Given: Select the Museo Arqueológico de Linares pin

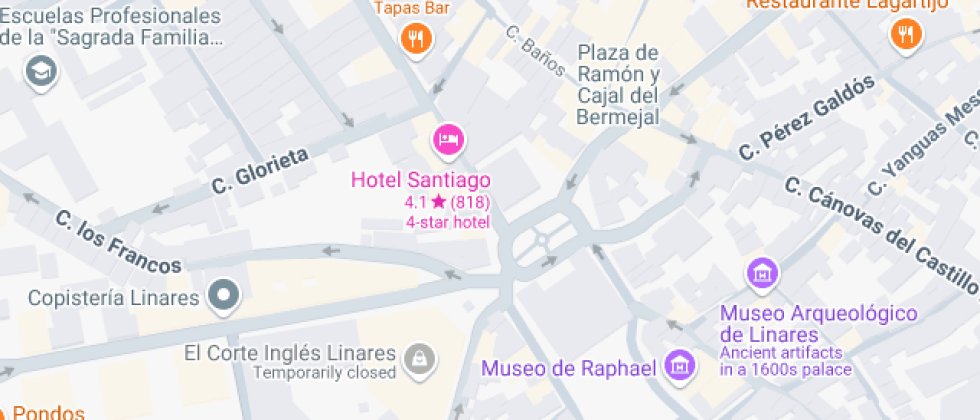Looking at the screenshot, I should coord(762,272).
